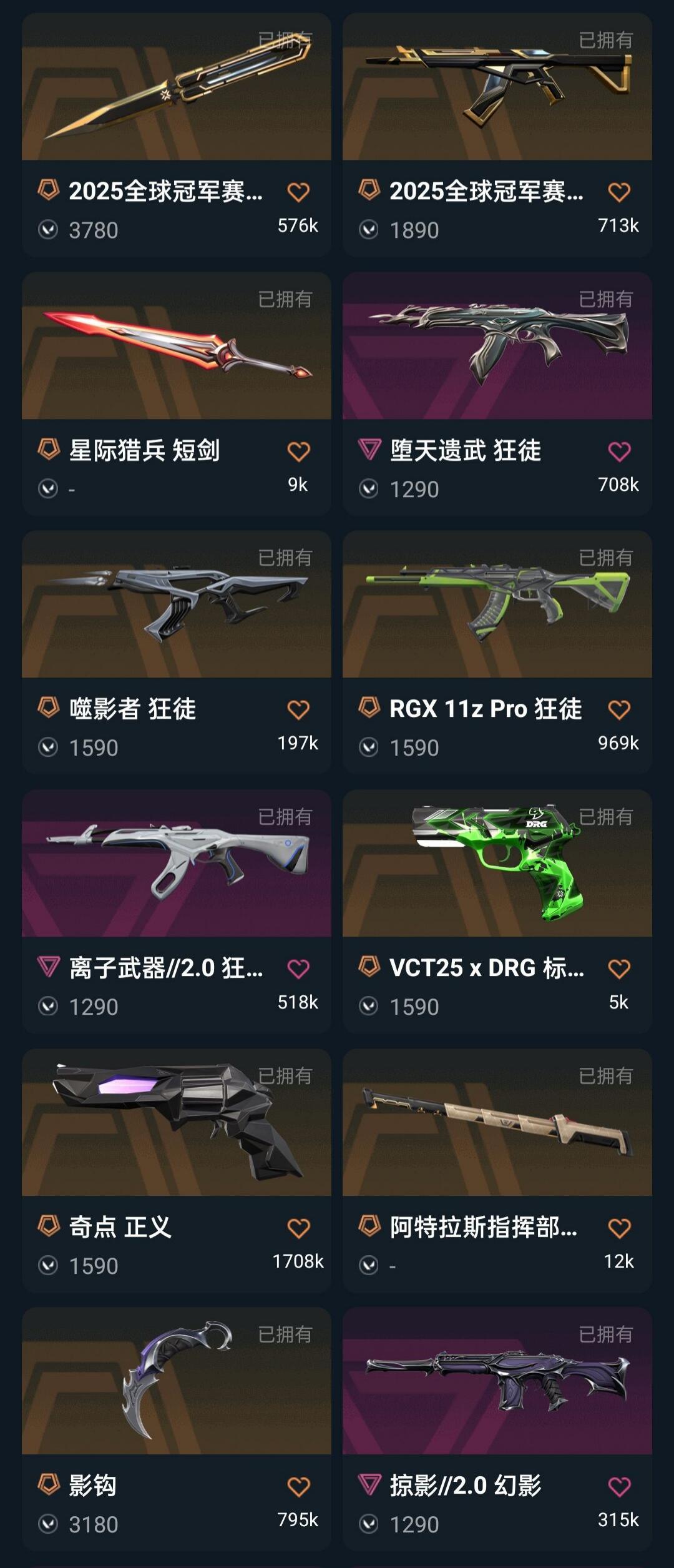This screenshot has height=1568, width=674.
Task: Tap the heart on VCT25 x DRG skin
Action: (619, 969)
